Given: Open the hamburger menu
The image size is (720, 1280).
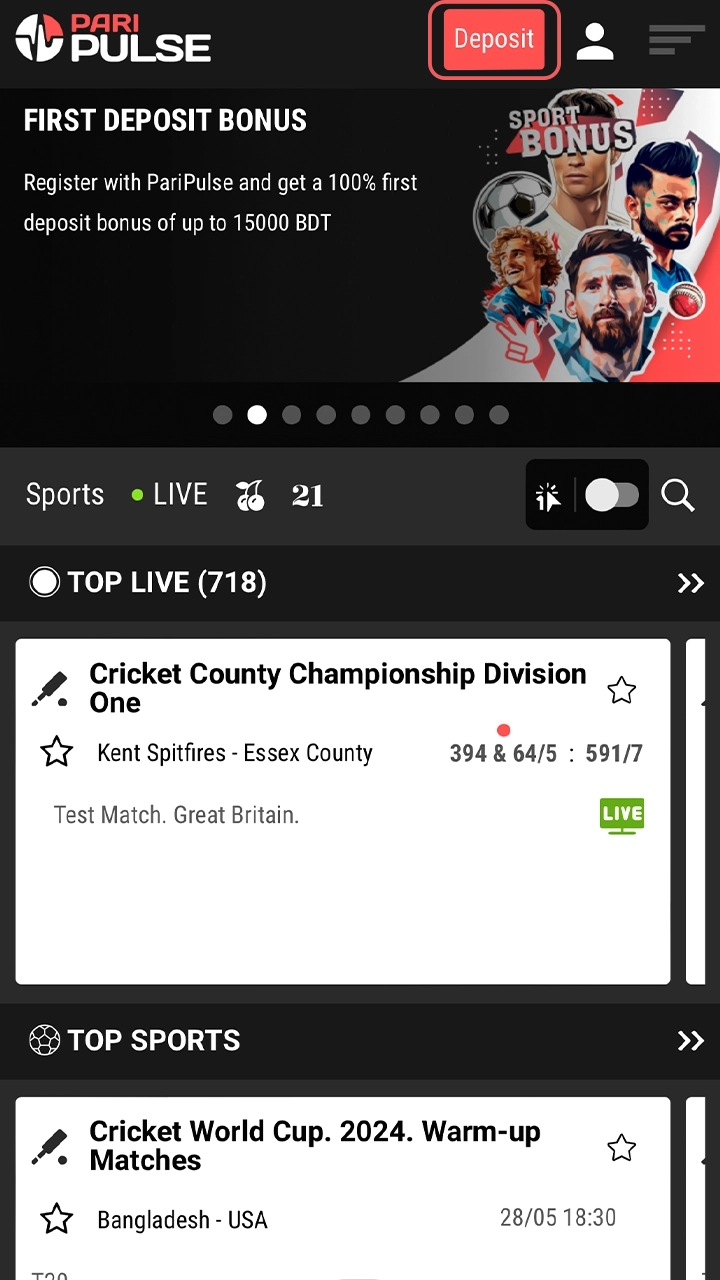Looking at the screenshot, I should 676,40.
